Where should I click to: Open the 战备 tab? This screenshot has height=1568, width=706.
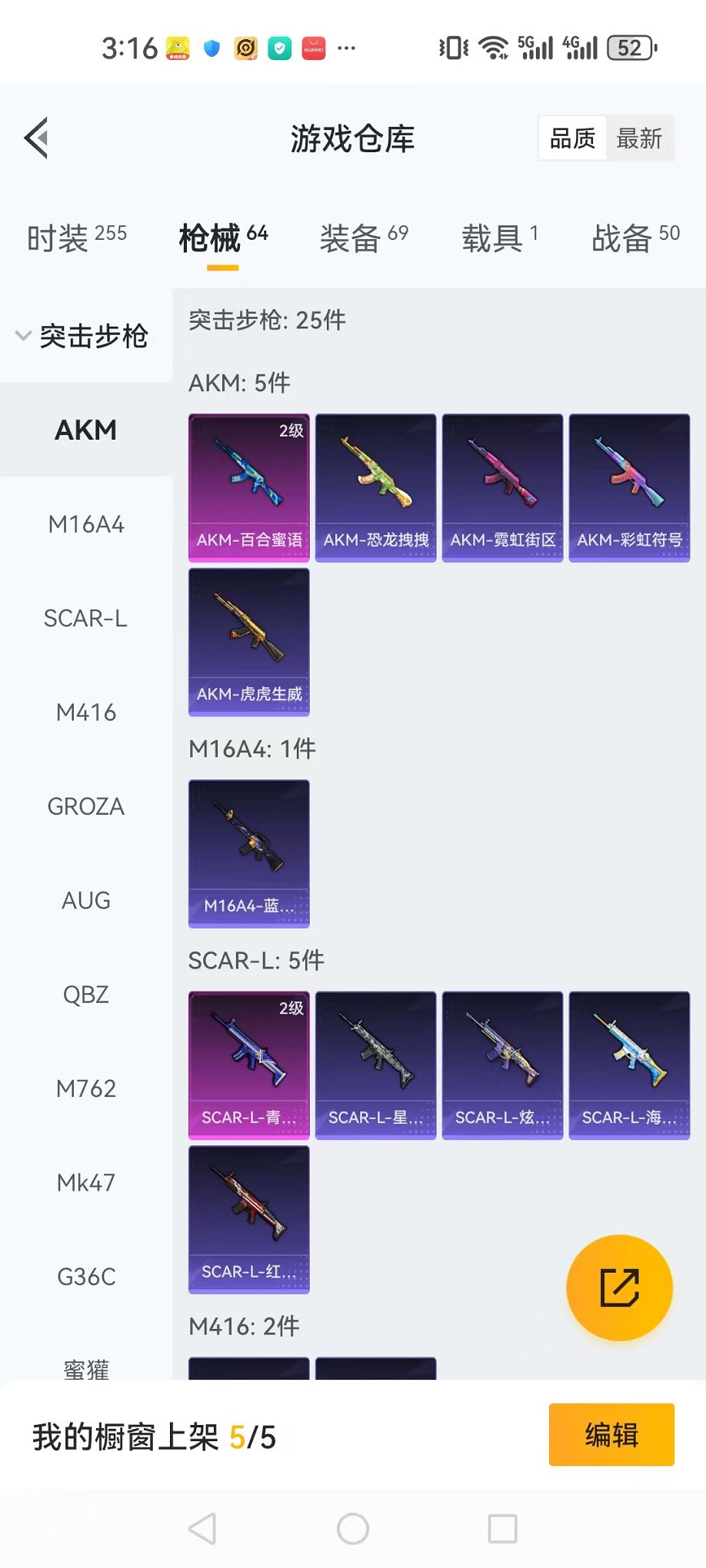click(x=634, y=238)
